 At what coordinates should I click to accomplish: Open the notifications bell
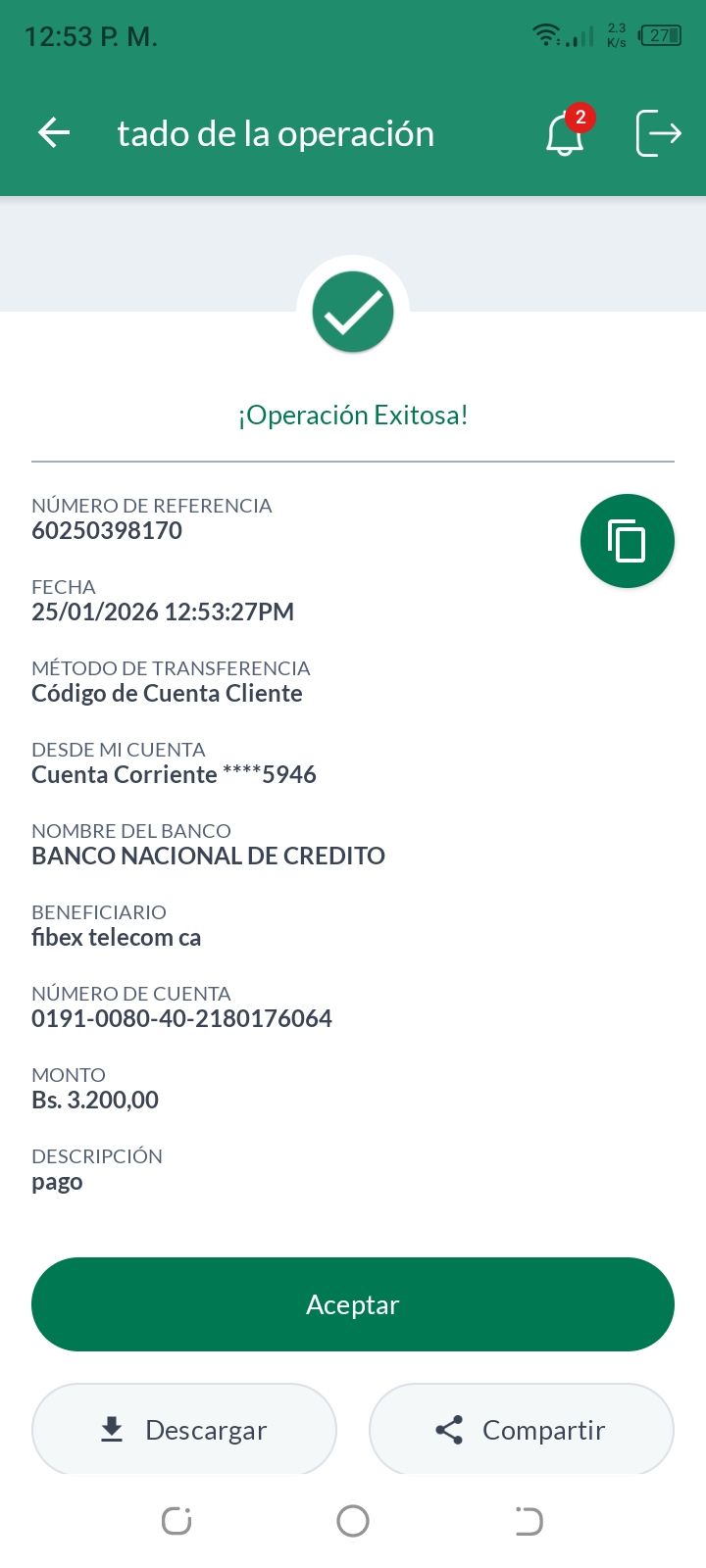tap(565, 134)
